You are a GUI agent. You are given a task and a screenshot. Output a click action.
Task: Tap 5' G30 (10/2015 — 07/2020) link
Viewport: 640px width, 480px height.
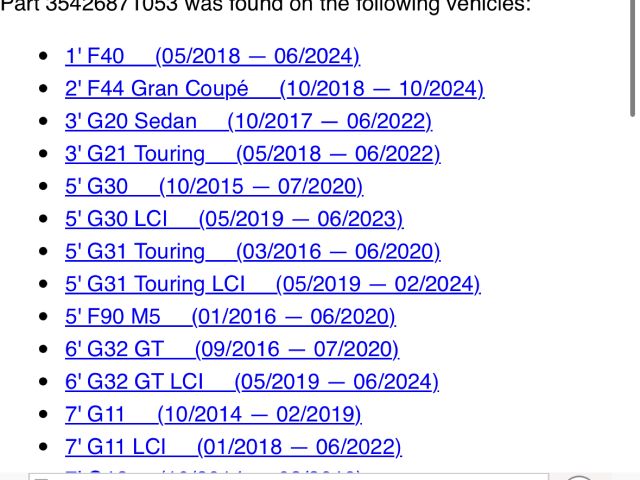tap(213, 187)
